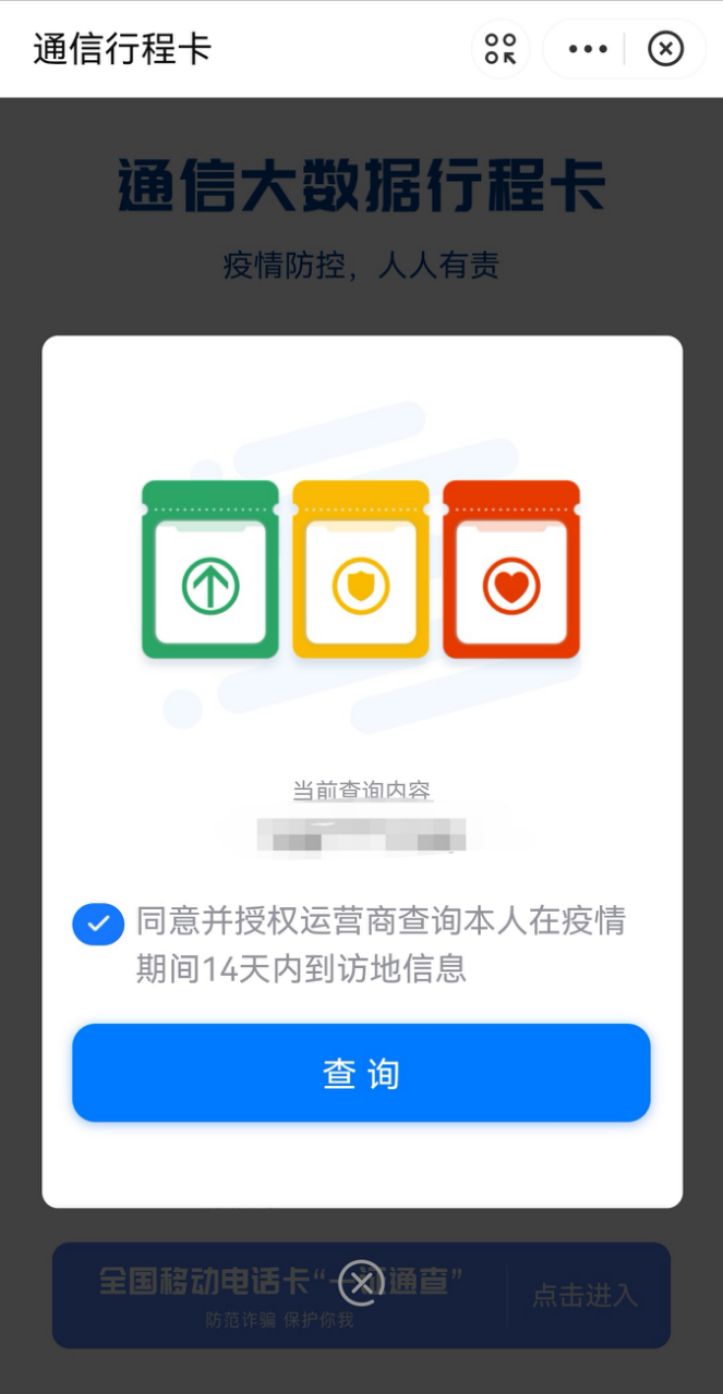This screenshot has height=1395, width=723.
Task: Reveal the blurred query content details
Action: 360,832
